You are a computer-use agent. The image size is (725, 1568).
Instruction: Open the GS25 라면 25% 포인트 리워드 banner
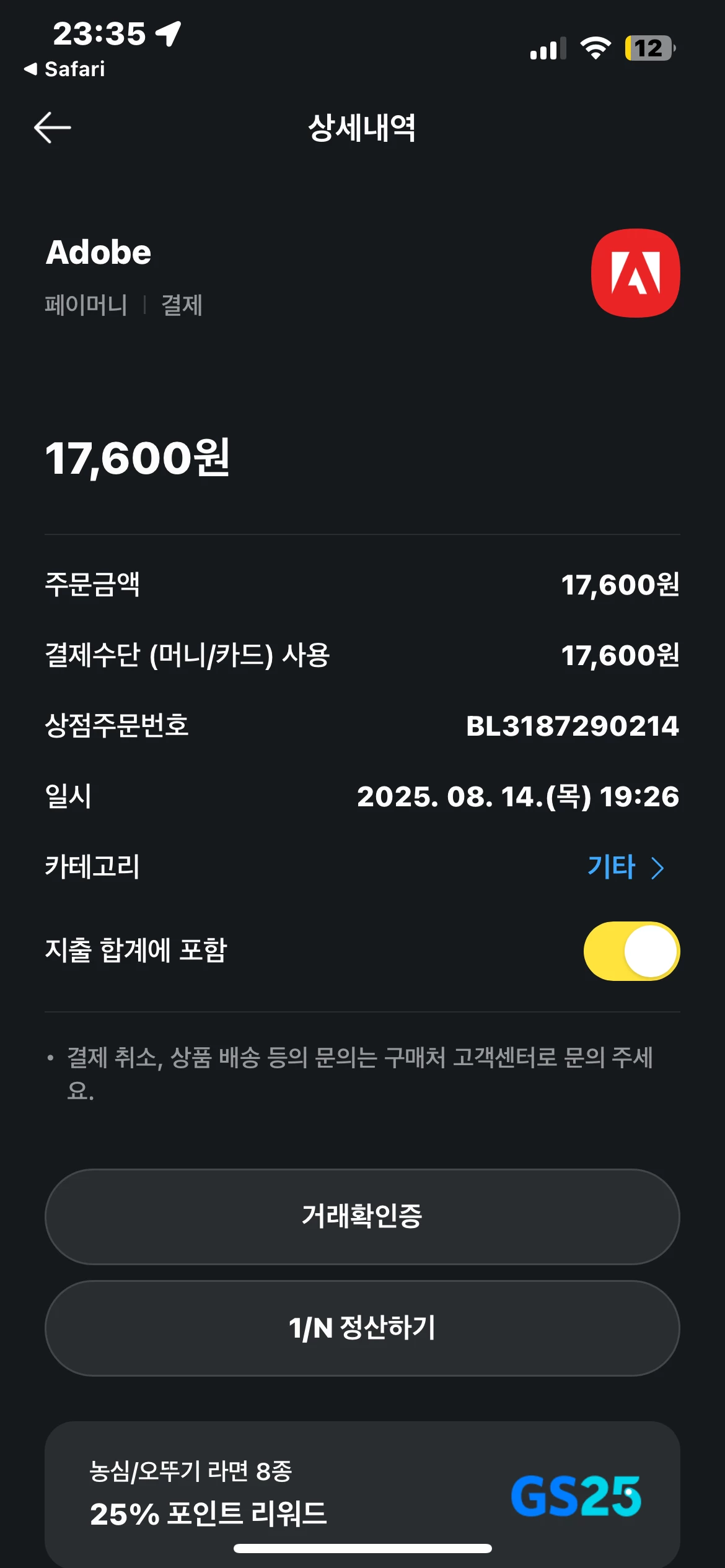[362, 1492]
